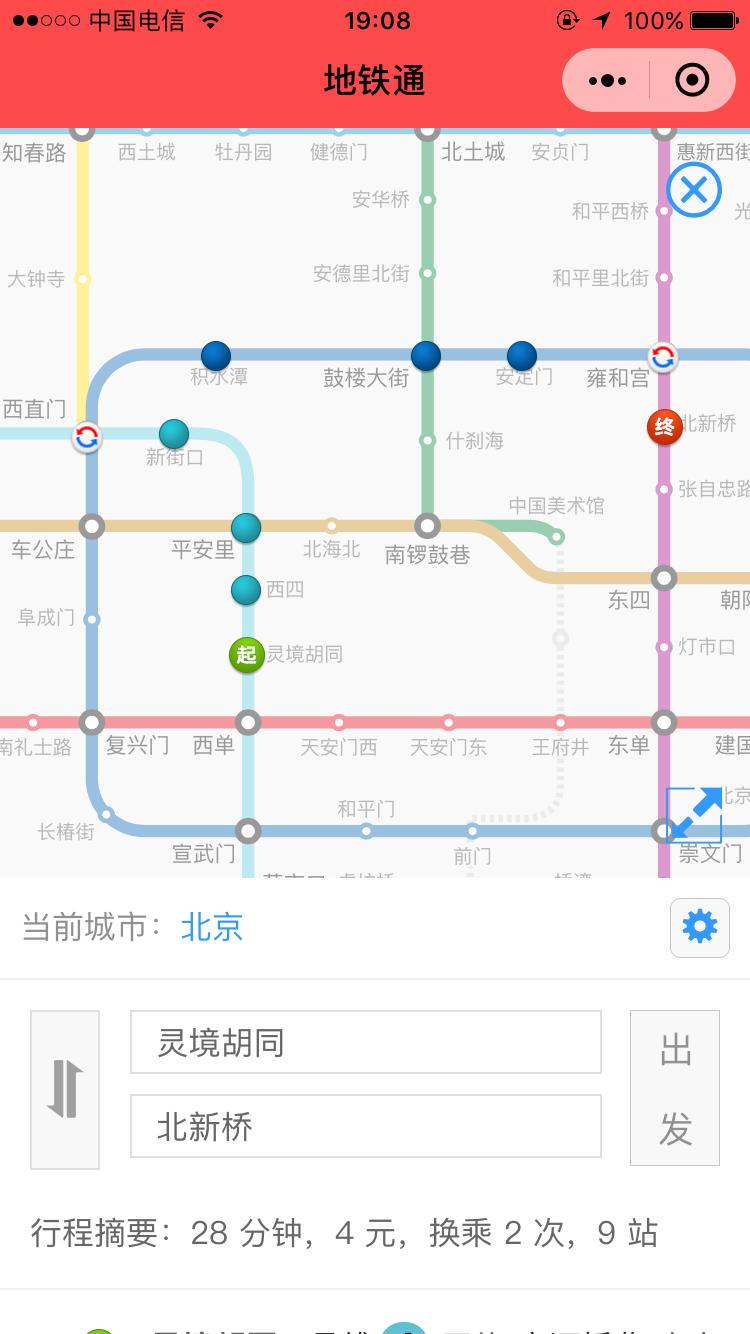The height and width of the screenshot is (1334, 750).
Task: Select 车公庄 station on the map
Action: pyautogui.click(x=92, y=526)
